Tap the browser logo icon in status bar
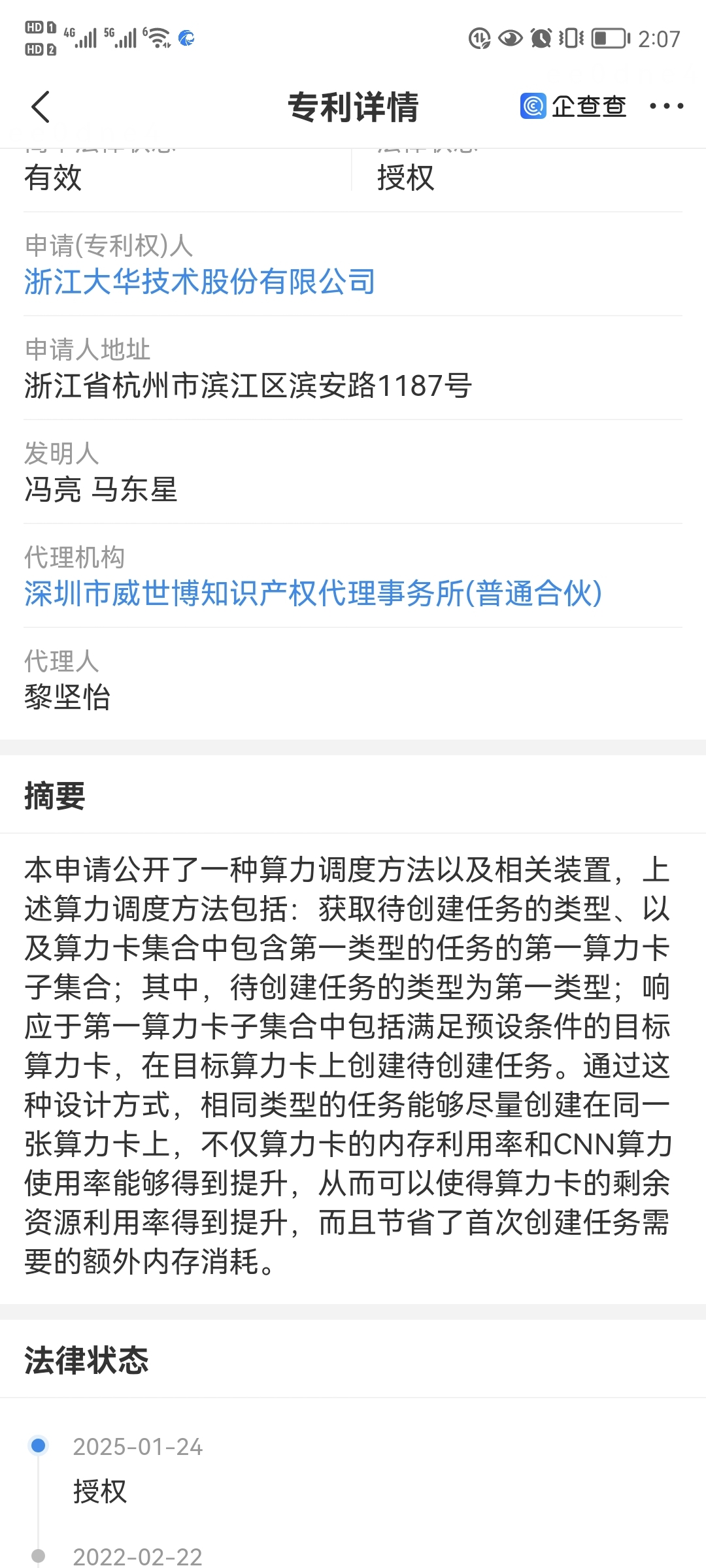Image resolution: width=706 pixels, height=1568 pixels. tap(188, 39)
